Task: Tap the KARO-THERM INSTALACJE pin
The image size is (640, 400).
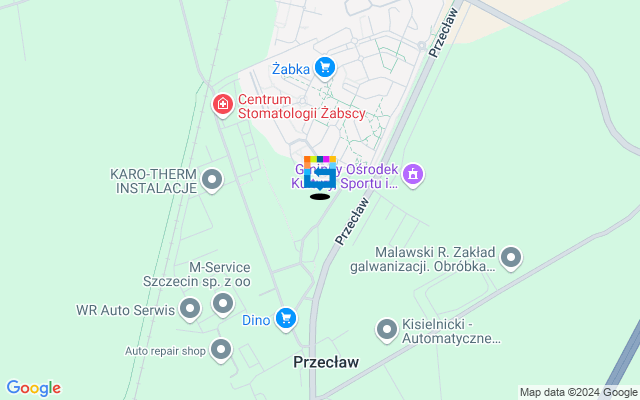Action: (212, 180)
